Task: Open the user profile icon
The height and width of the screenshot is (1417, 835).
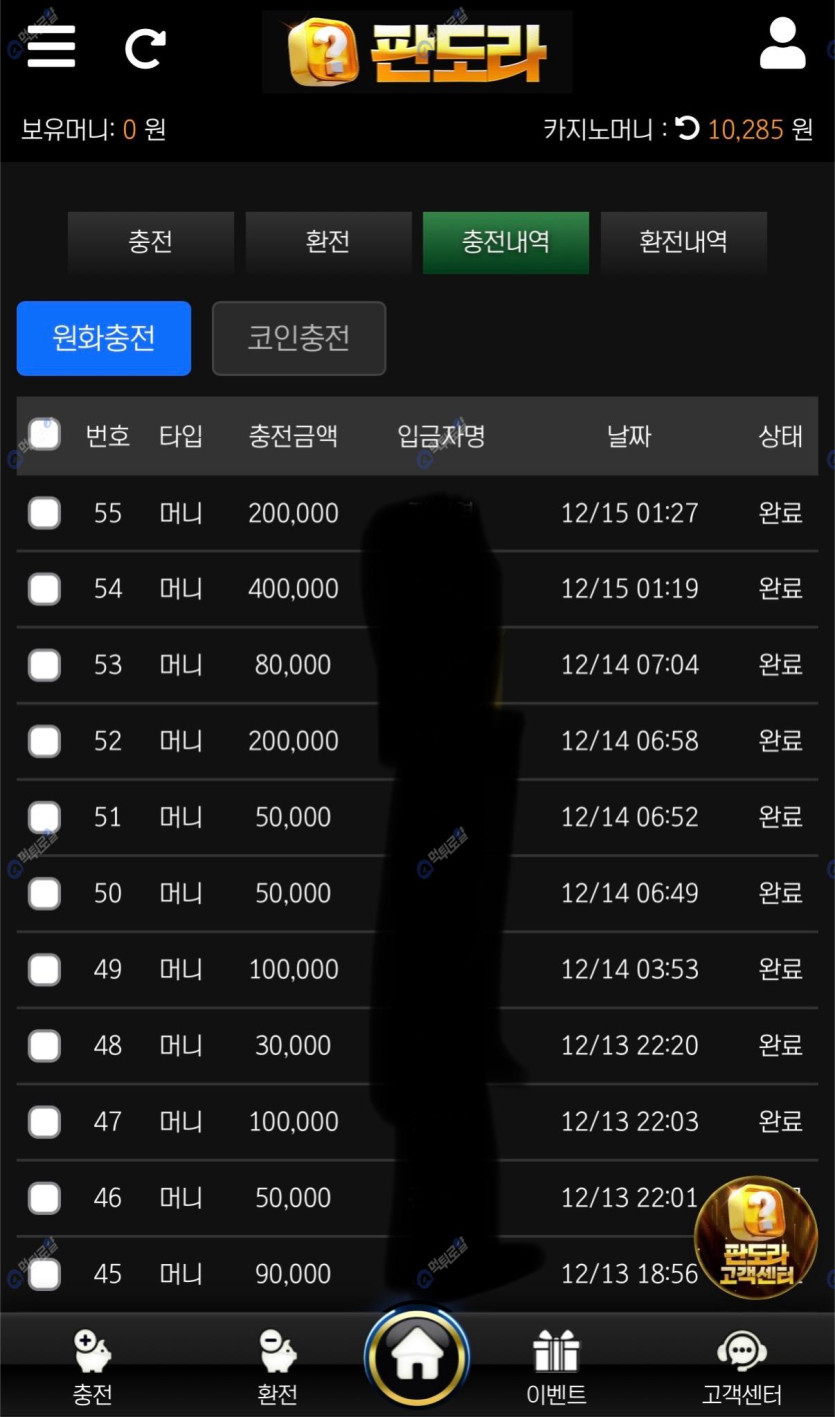Action: tap(782, 45)
